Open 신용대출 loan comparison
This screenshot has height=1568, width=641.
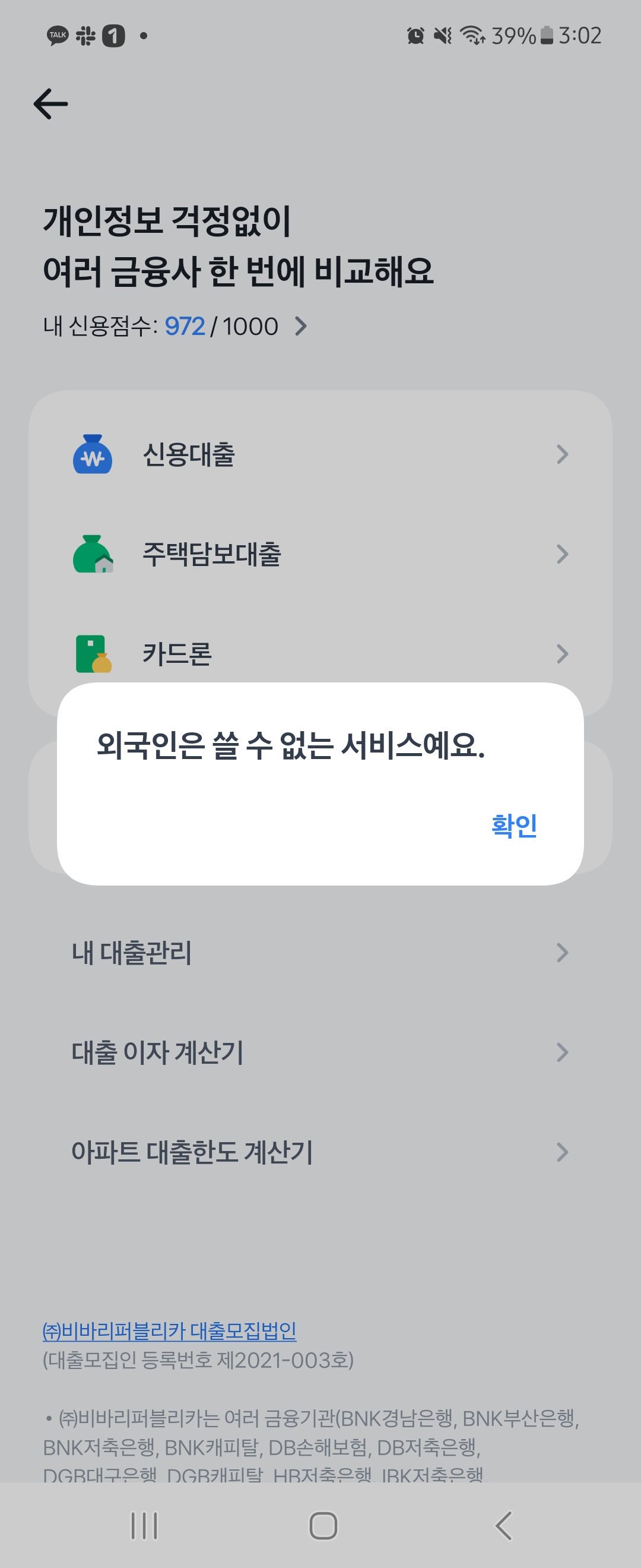pyautogui.click(x=320, y=455)
